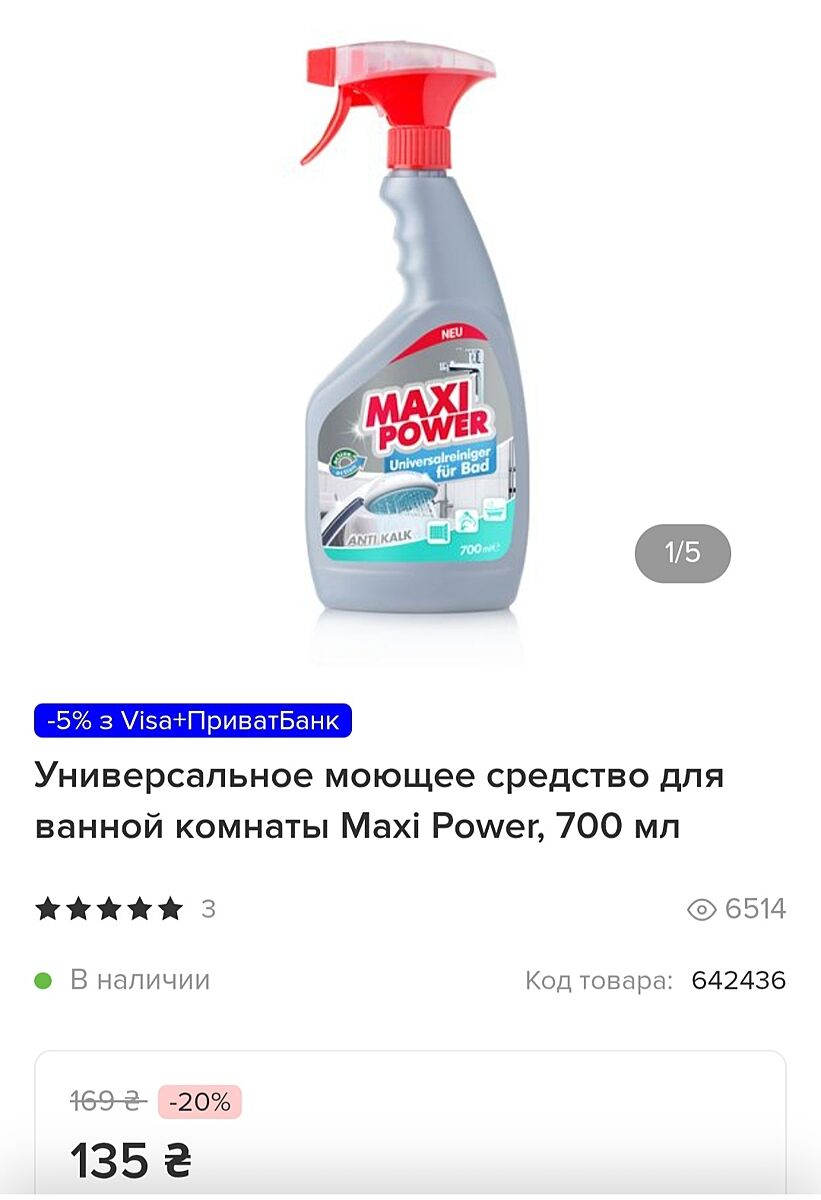
Task: Tap the 1/5 image page indicator
Action: pos(683,552)
